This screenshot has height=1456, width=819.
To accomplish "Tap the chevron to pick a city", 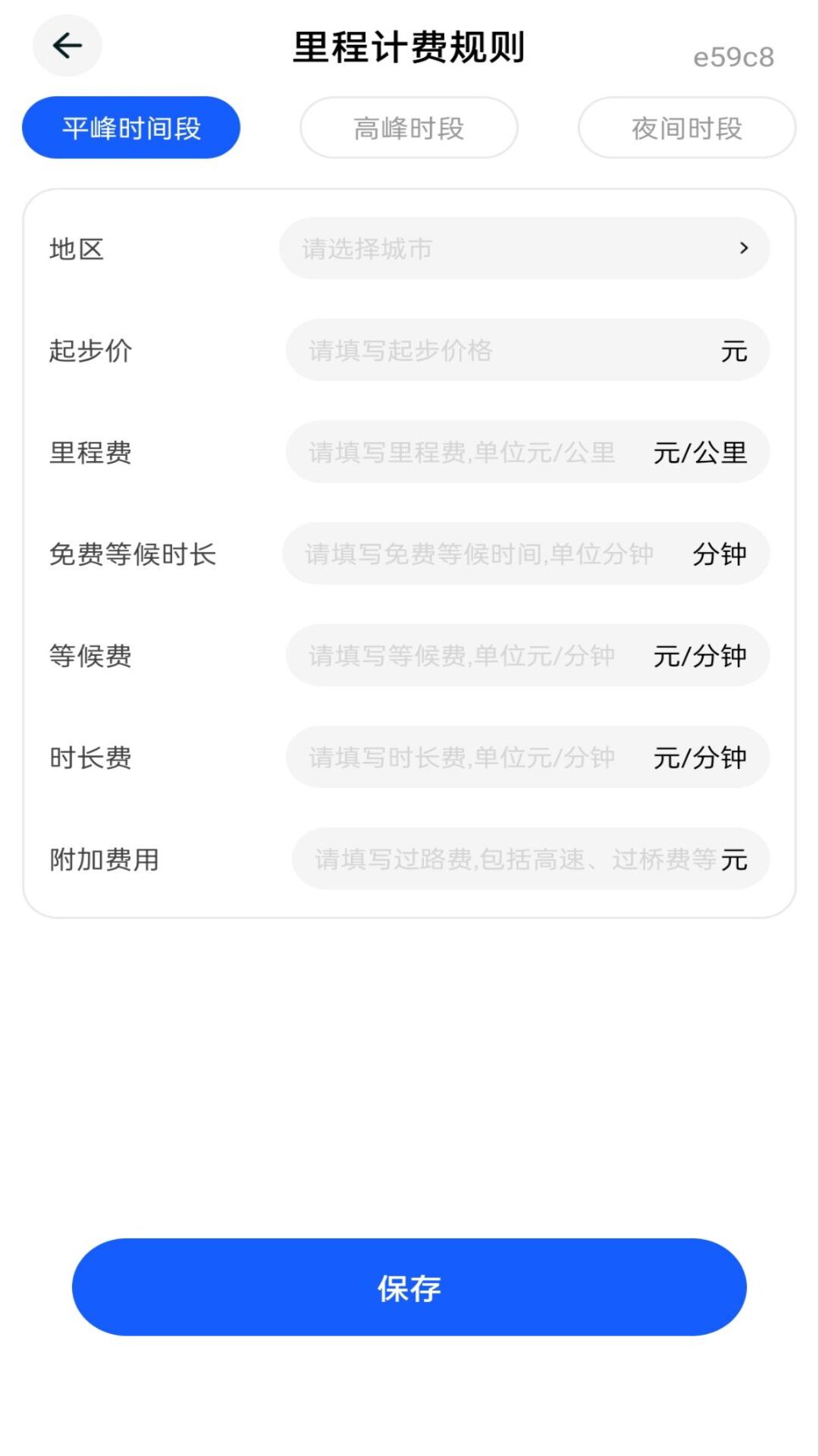I will pos(744,248).
